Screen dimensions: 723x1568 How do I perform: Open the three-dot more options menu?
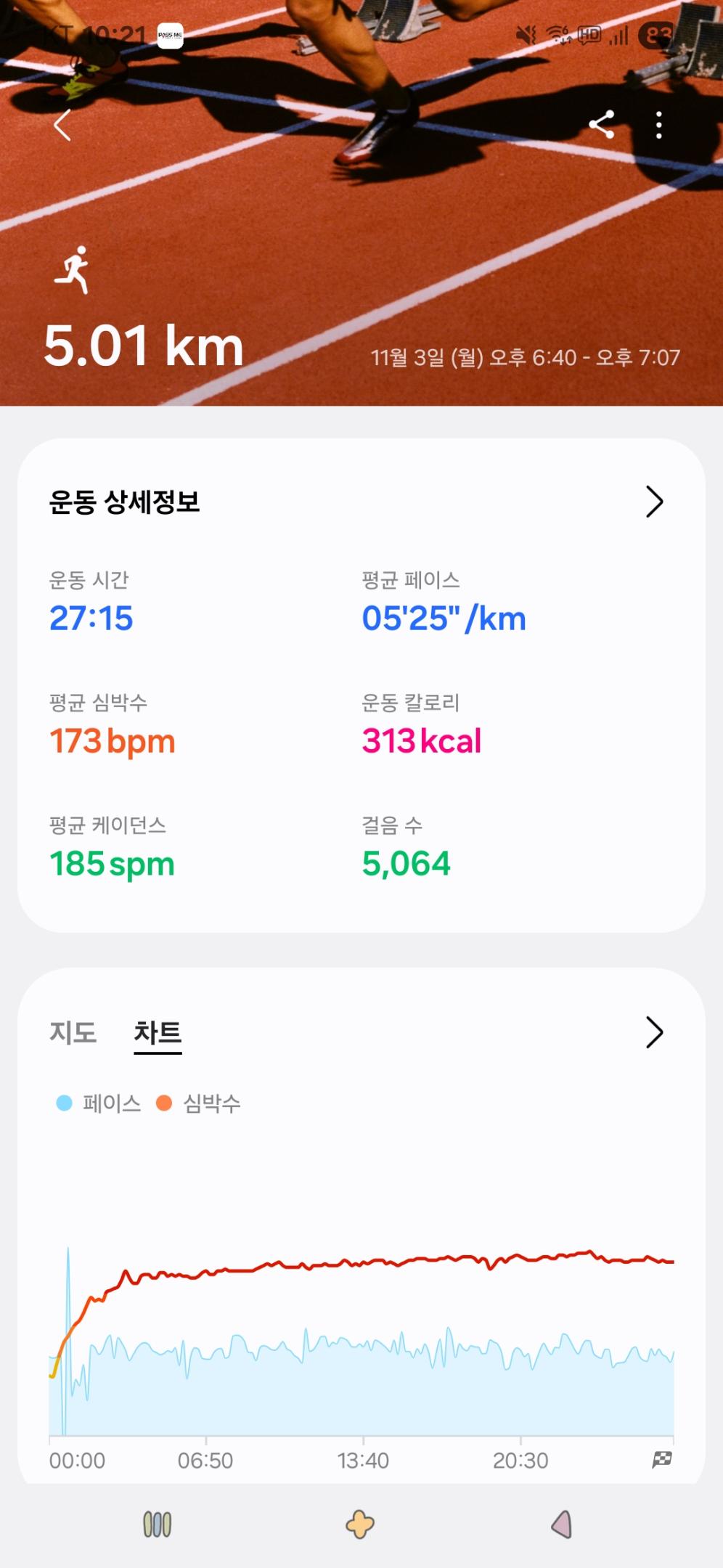coord(659,126)
